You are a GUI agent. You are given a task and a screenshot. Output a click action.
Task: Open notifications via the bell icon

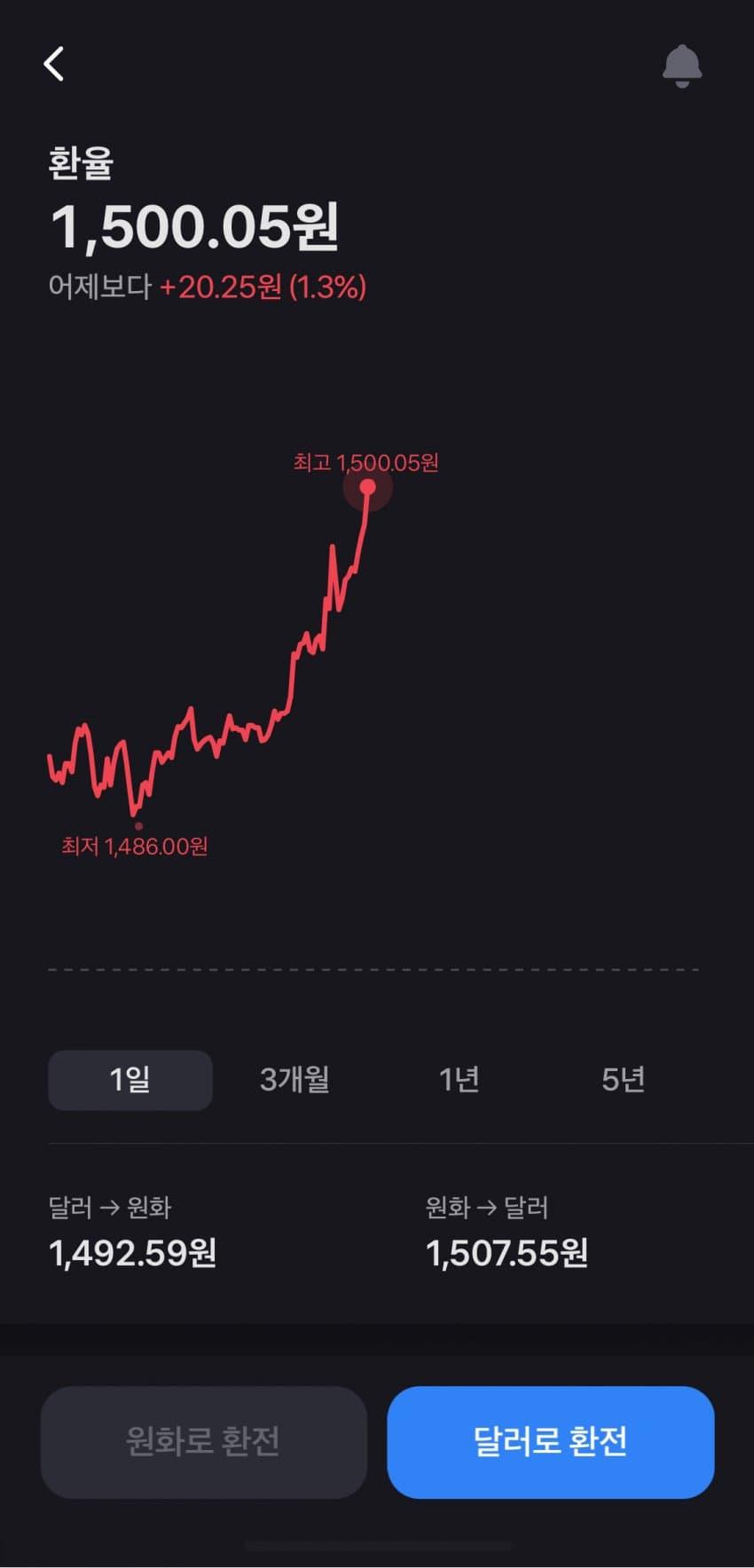coord(683,64)
